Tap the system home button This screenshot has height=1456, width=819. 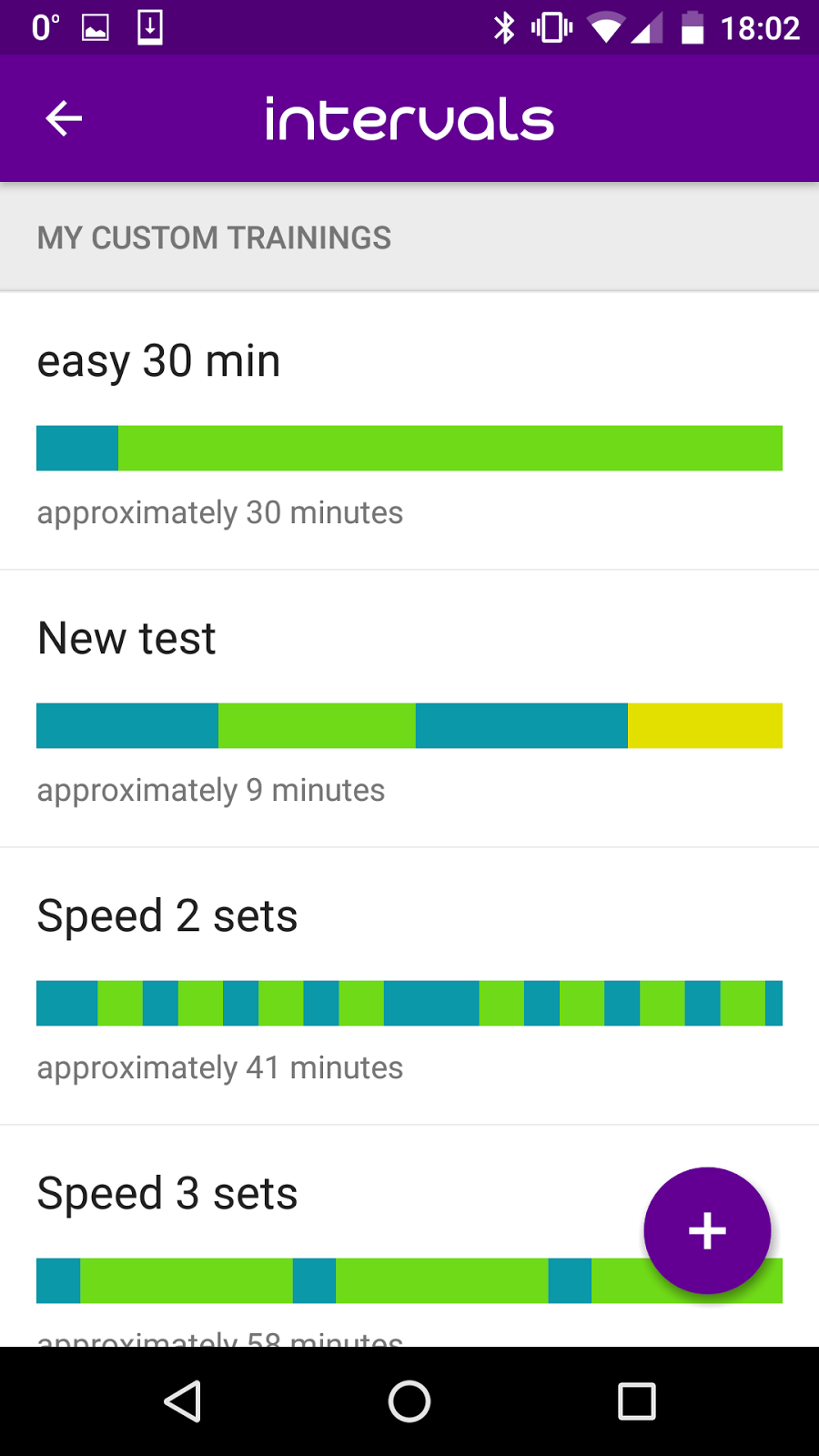[409, 1401]
